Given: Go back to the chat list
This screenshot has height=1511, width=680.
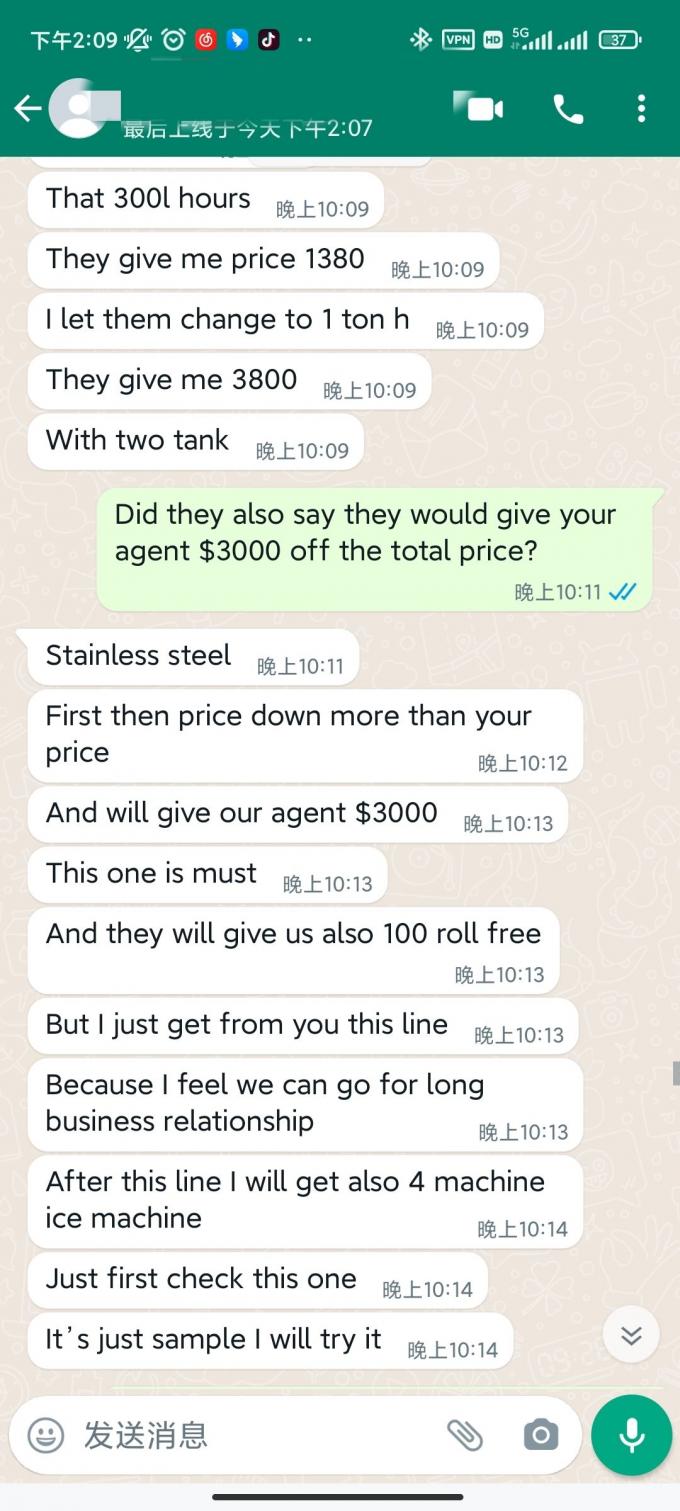Looking at the screenshot, I should pyautogui.click(x=27, y=109).
